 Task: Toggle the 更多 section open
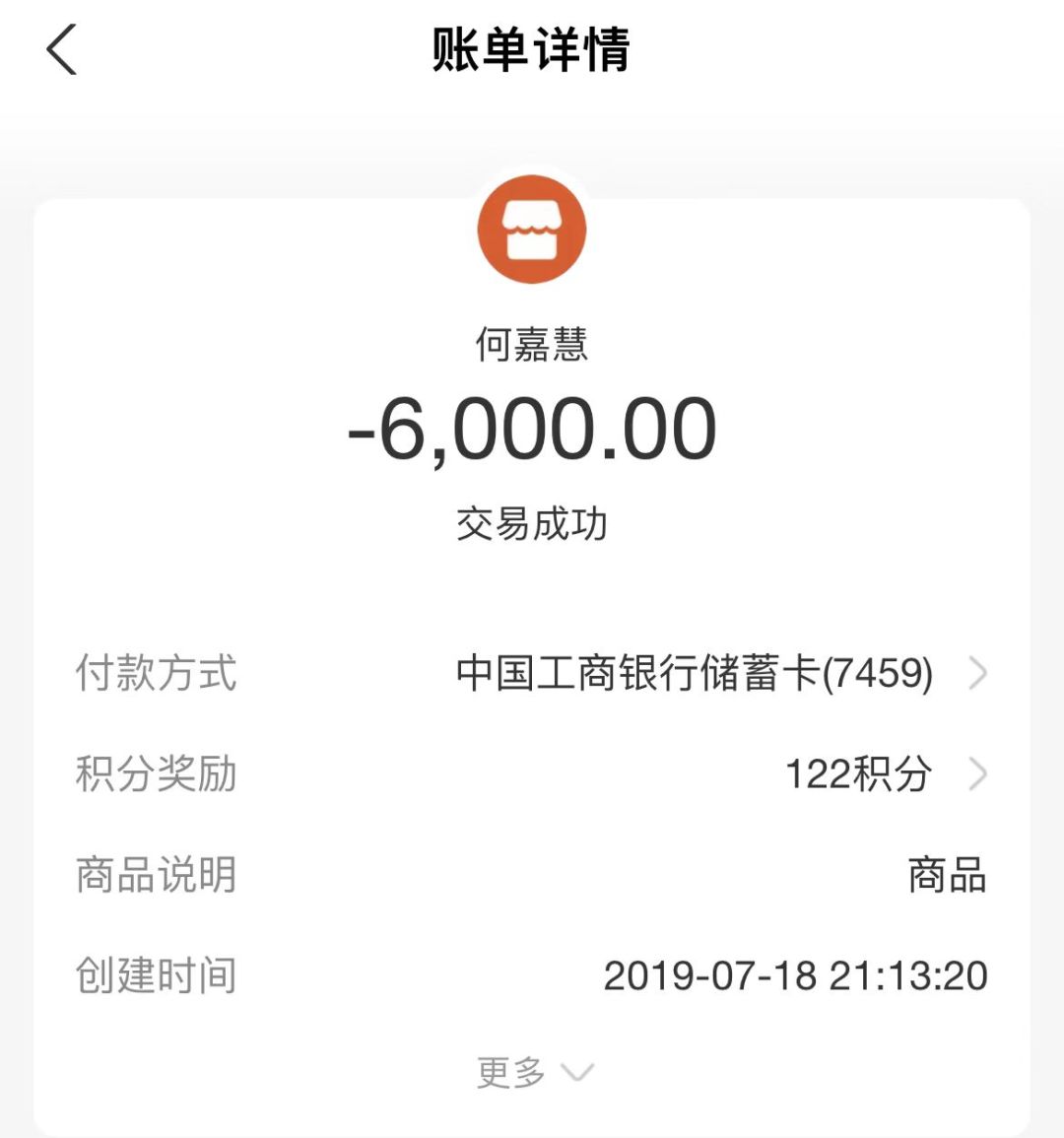(x=532, y=1073)
